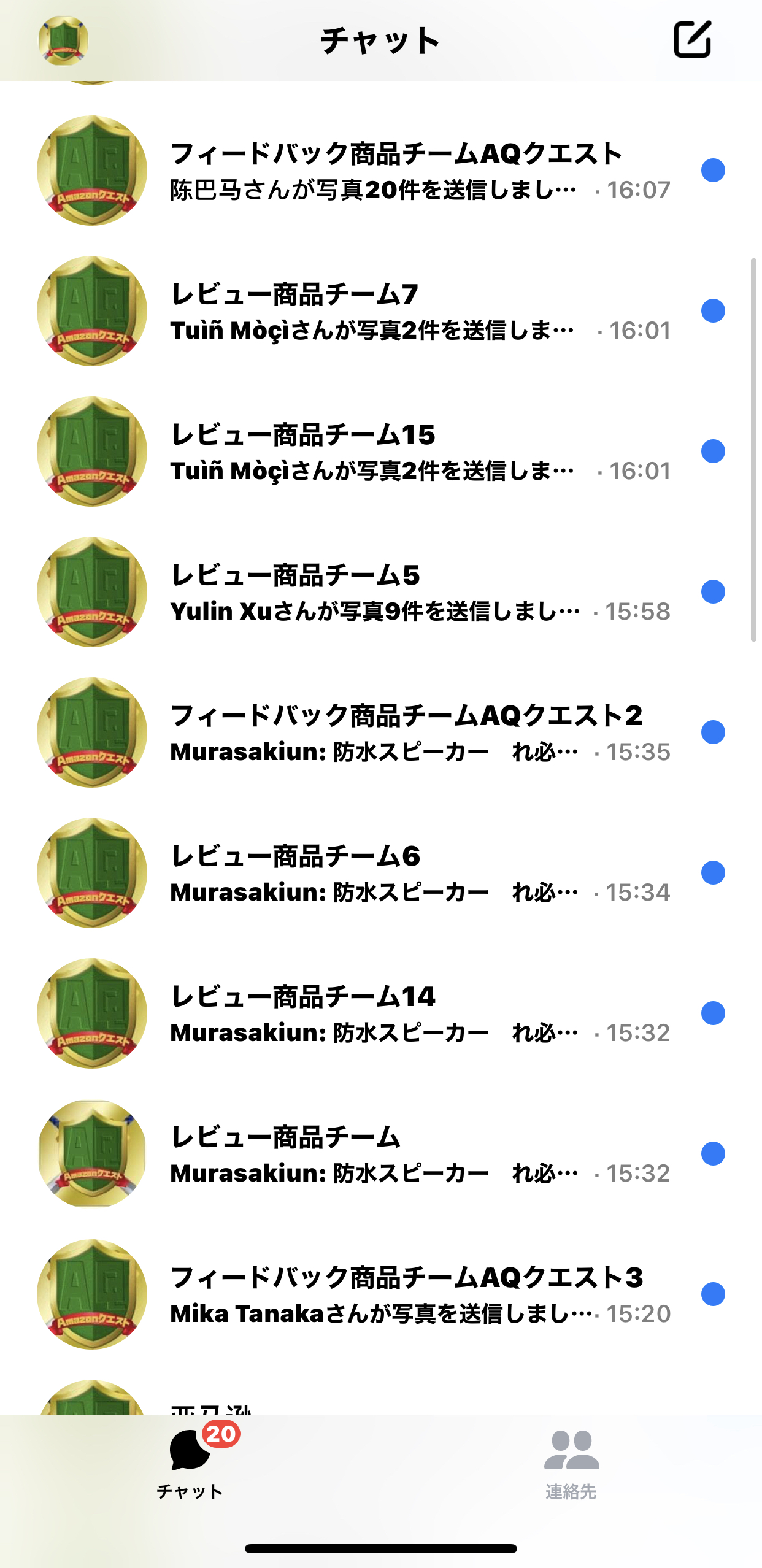Switch to the 連絡先 tab
762x1568 pixels.
click(x=571, y=1463)
